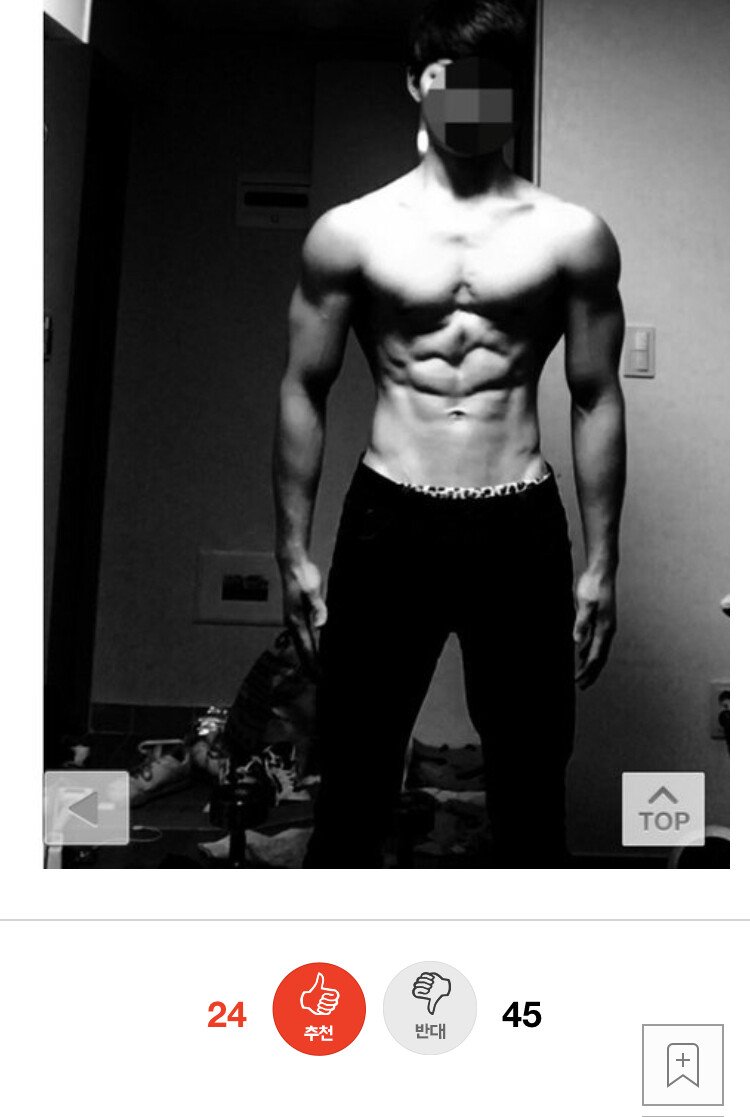Jump back to top with TOP button
Image resolution: width=750 pixels, height=1117 pixels.
click(663, 809)
